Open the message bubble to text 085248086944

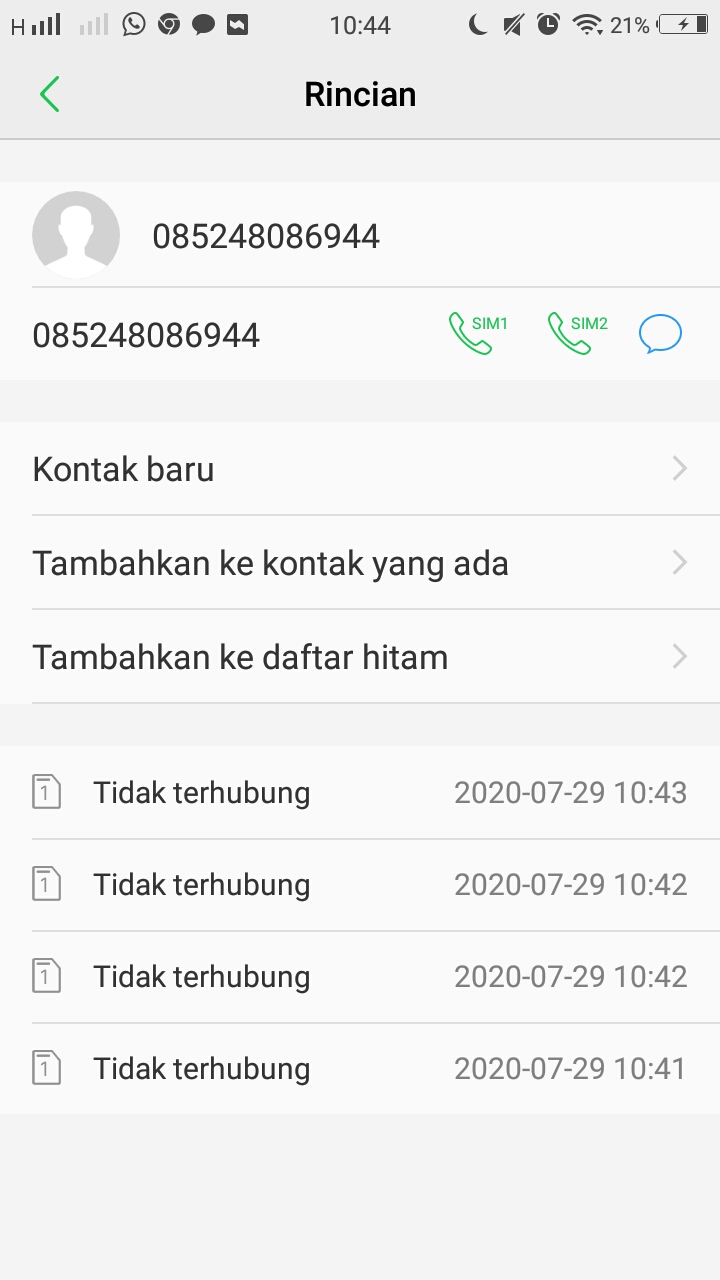coord(660,332)
